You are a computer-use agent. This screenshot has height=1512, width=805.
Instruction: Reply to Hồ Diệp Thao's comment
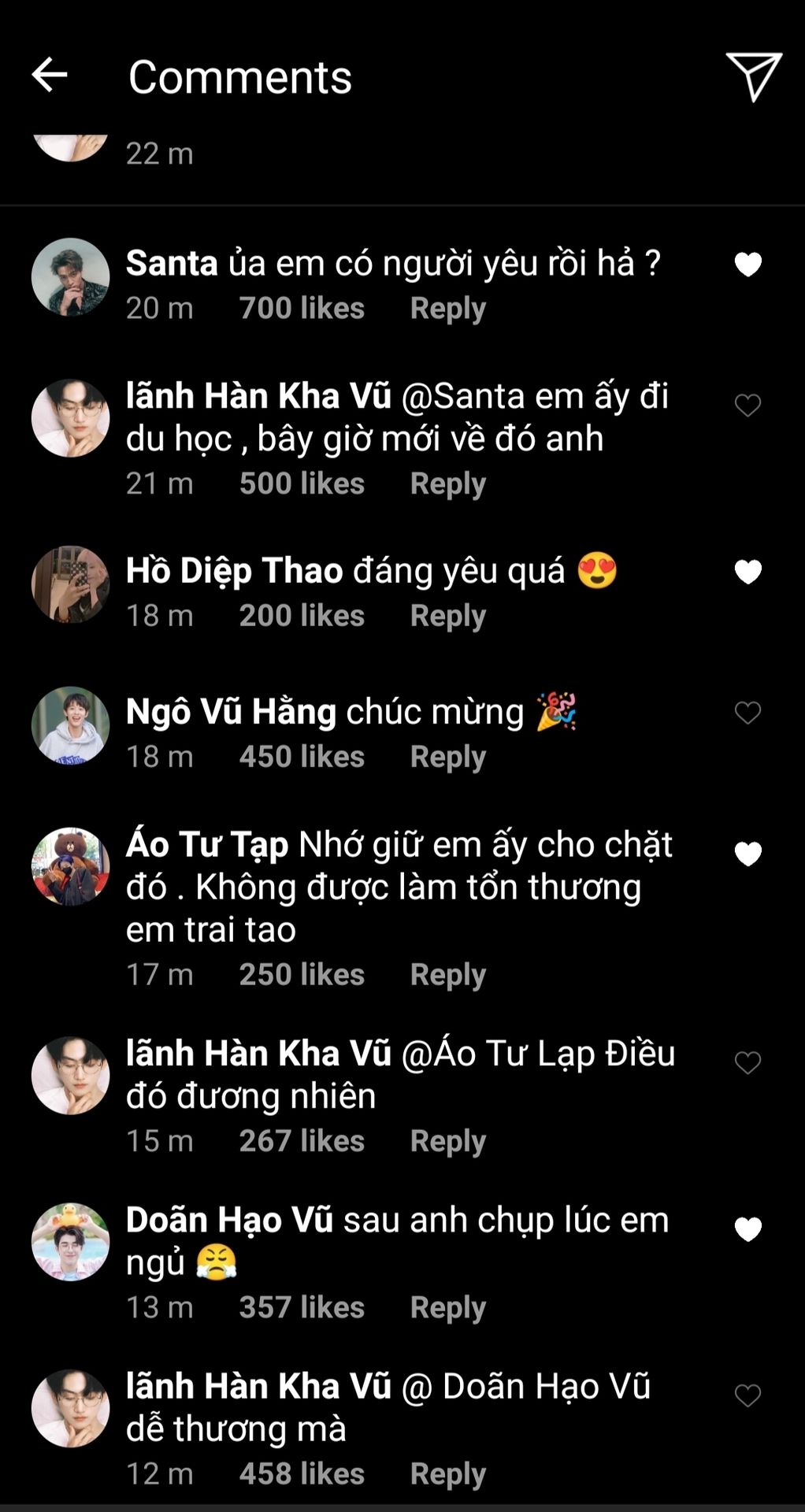[x=447, y=616]
